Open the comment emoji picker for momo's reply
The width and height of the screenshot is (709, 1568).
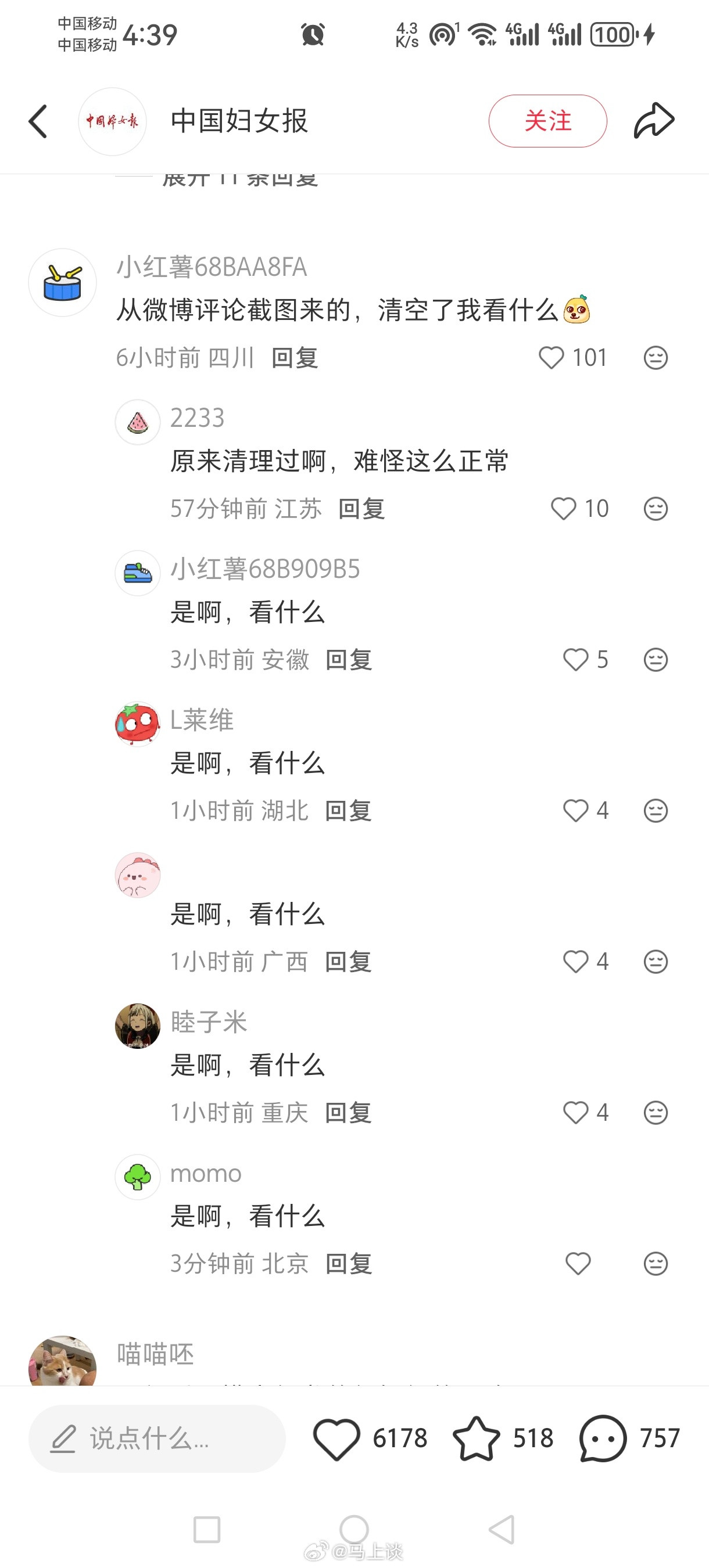656,1264
